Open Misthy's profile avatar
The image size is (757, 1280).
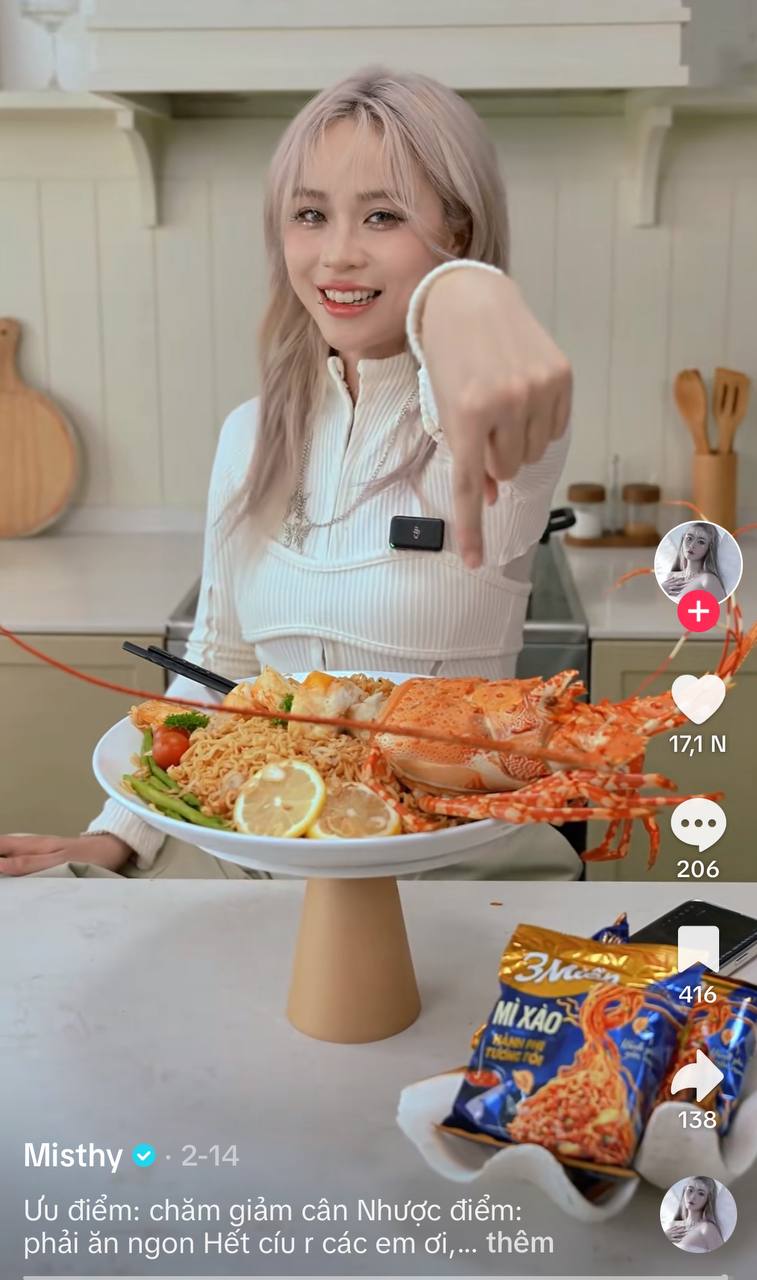pos(697,561)
